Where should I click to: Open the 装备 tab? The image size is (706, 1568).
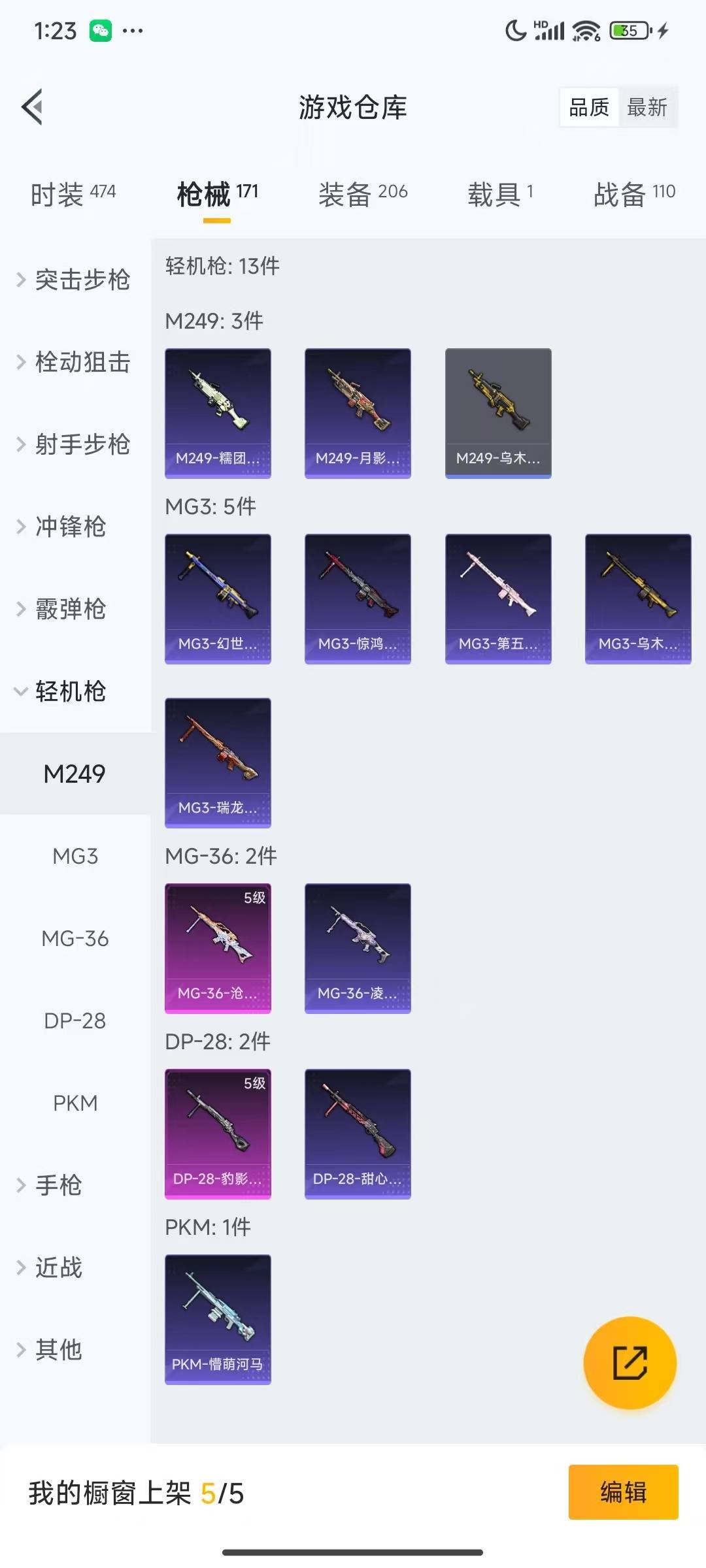(363, 194)
